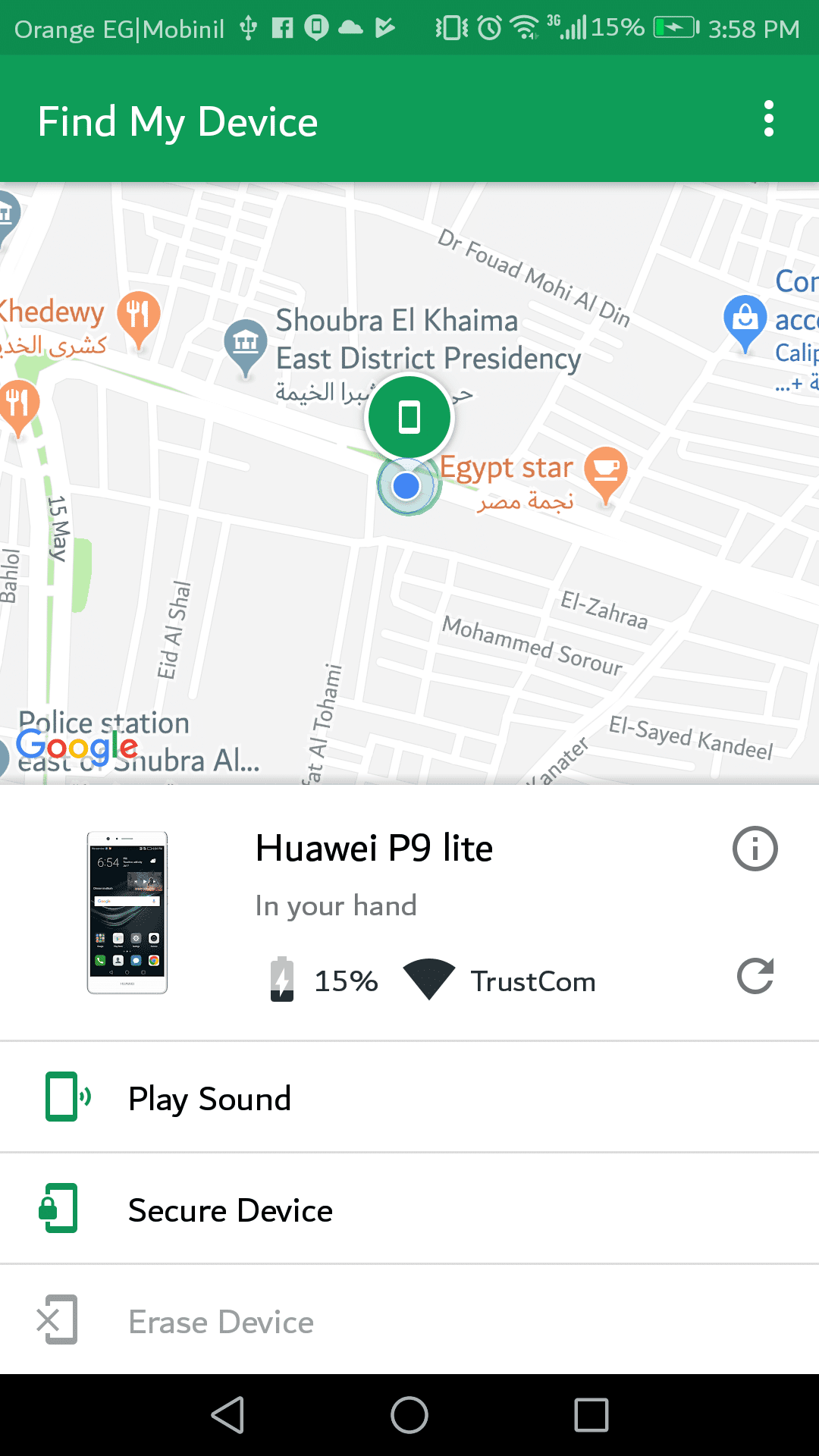Open the overflow menu

point(768,119)
